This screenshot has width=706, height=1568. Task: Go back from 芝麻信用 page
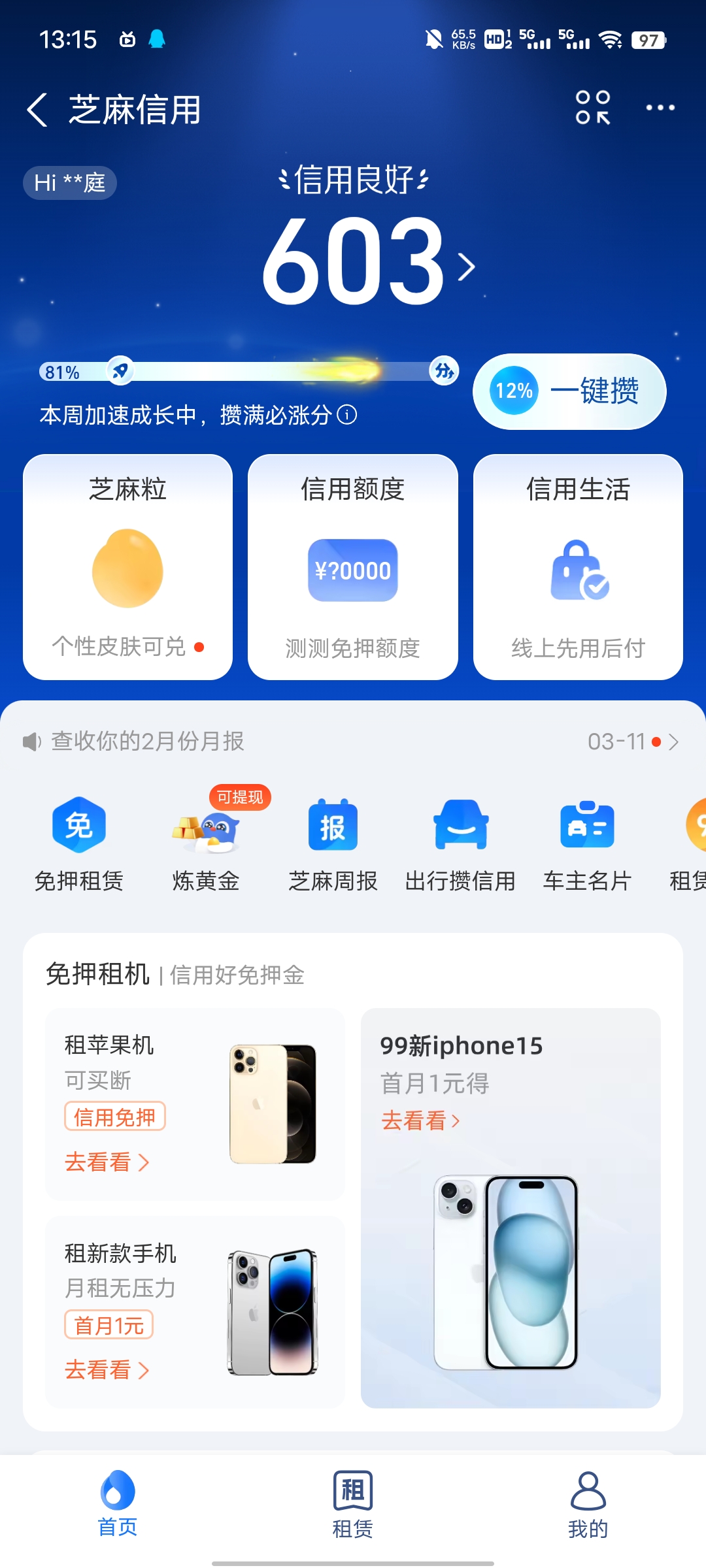[37, 109]
